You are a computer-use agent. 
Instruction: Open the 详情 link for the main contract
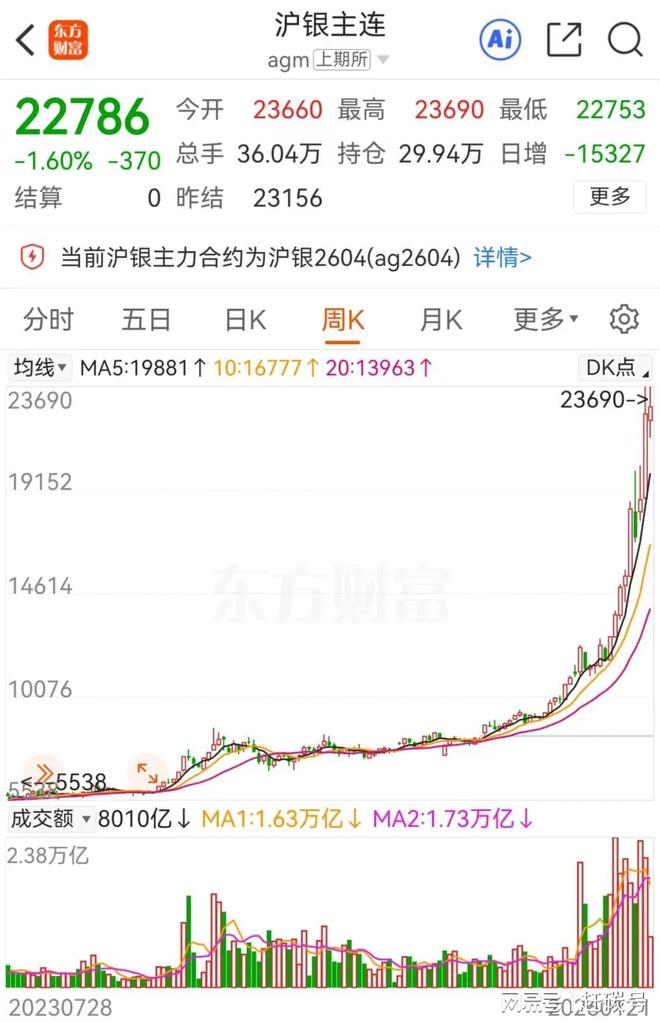click(x=502, y=258)
